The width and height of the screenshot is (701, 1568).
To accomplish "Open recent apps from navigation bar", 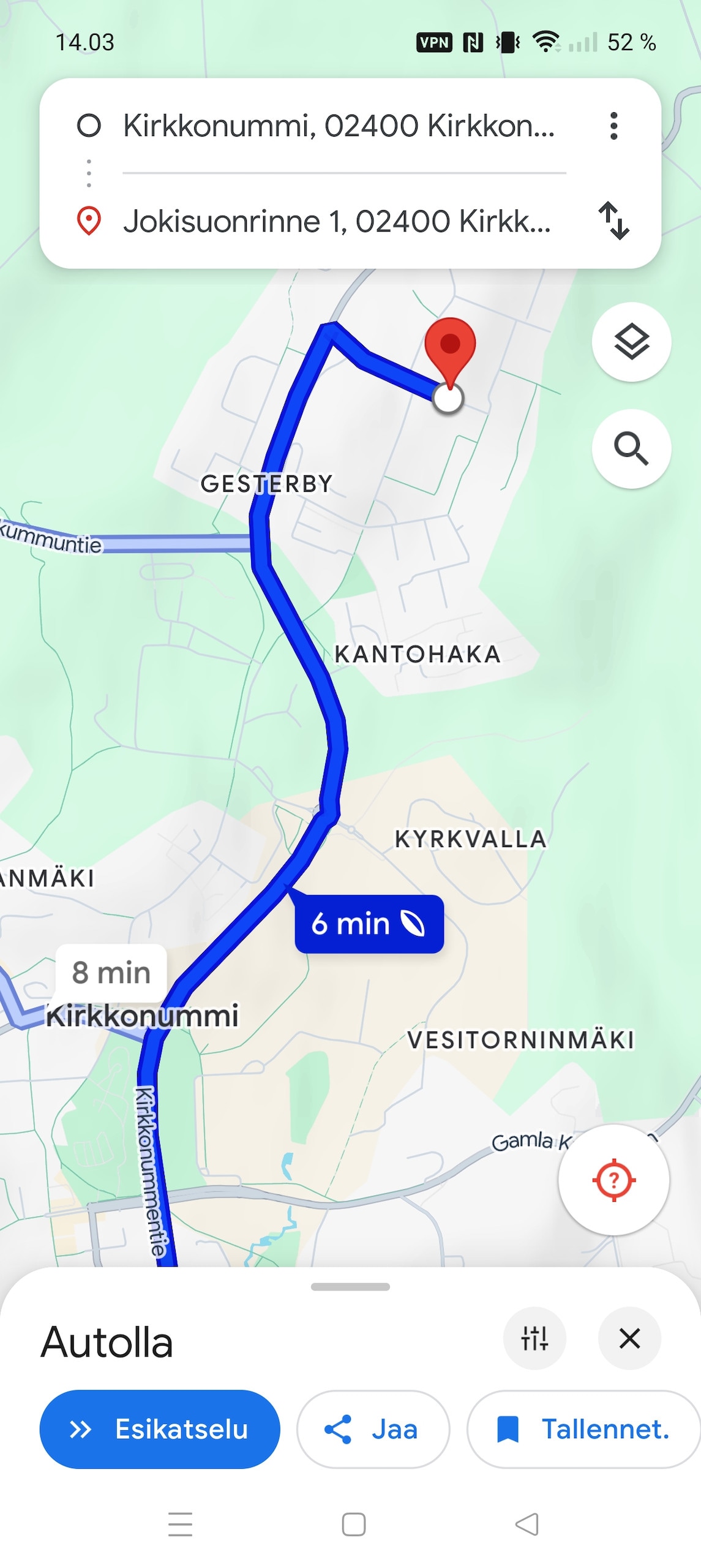I will 180,1524.
